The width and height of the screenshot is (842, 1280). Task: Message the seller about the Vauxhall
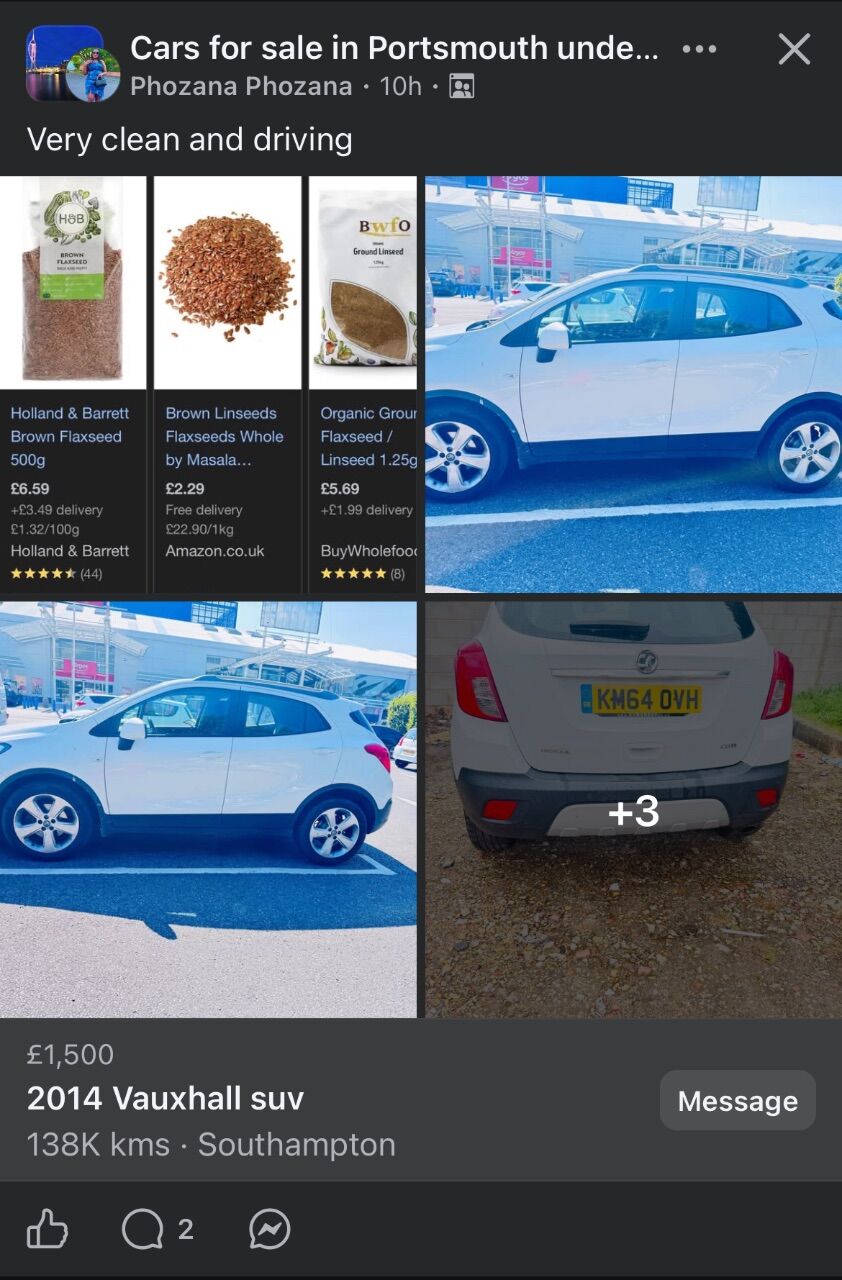point(737,1101)
